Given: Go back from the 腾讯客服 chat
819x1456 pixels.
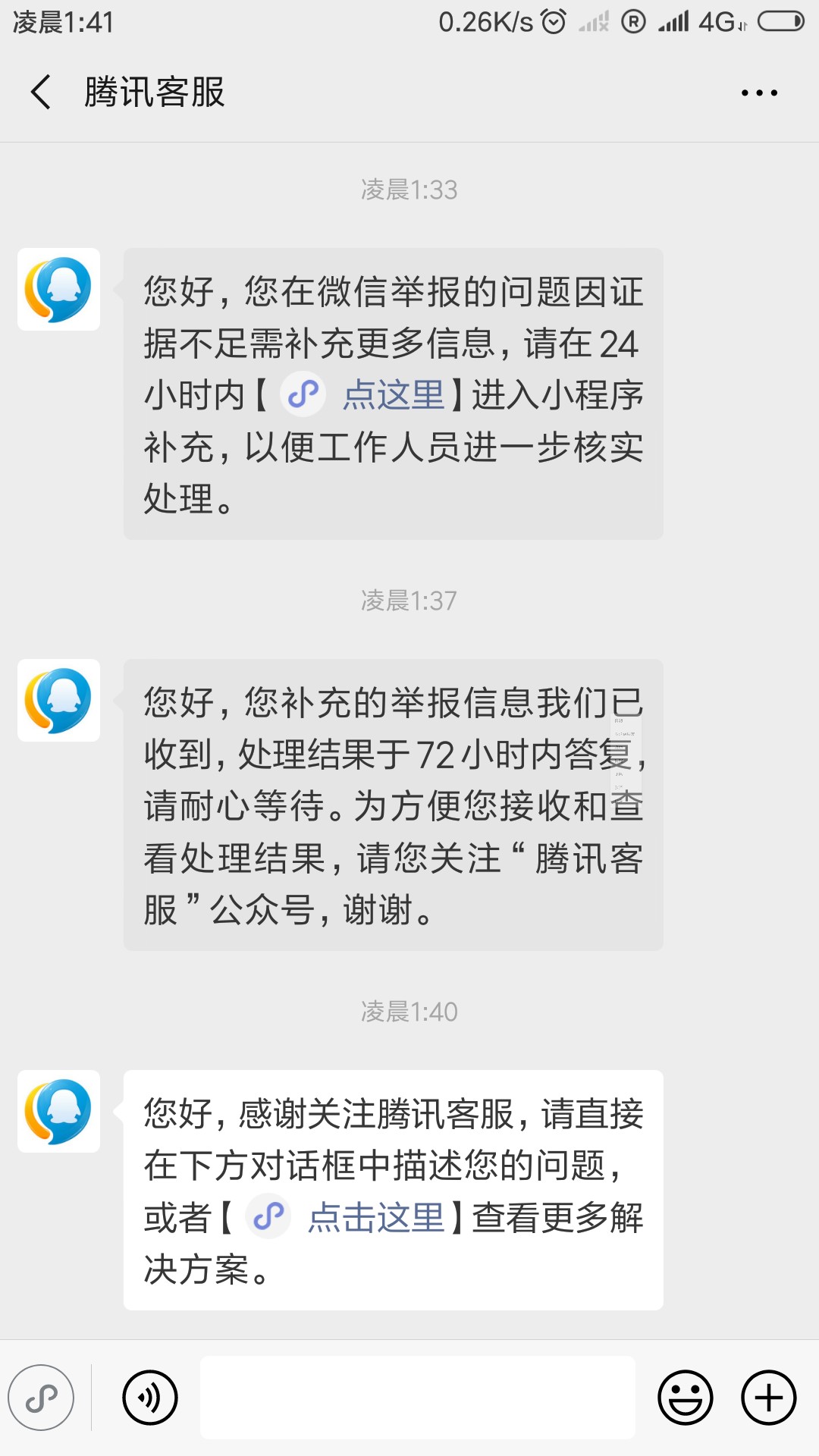Looking at the screenshot, I should tap(41, 93).
